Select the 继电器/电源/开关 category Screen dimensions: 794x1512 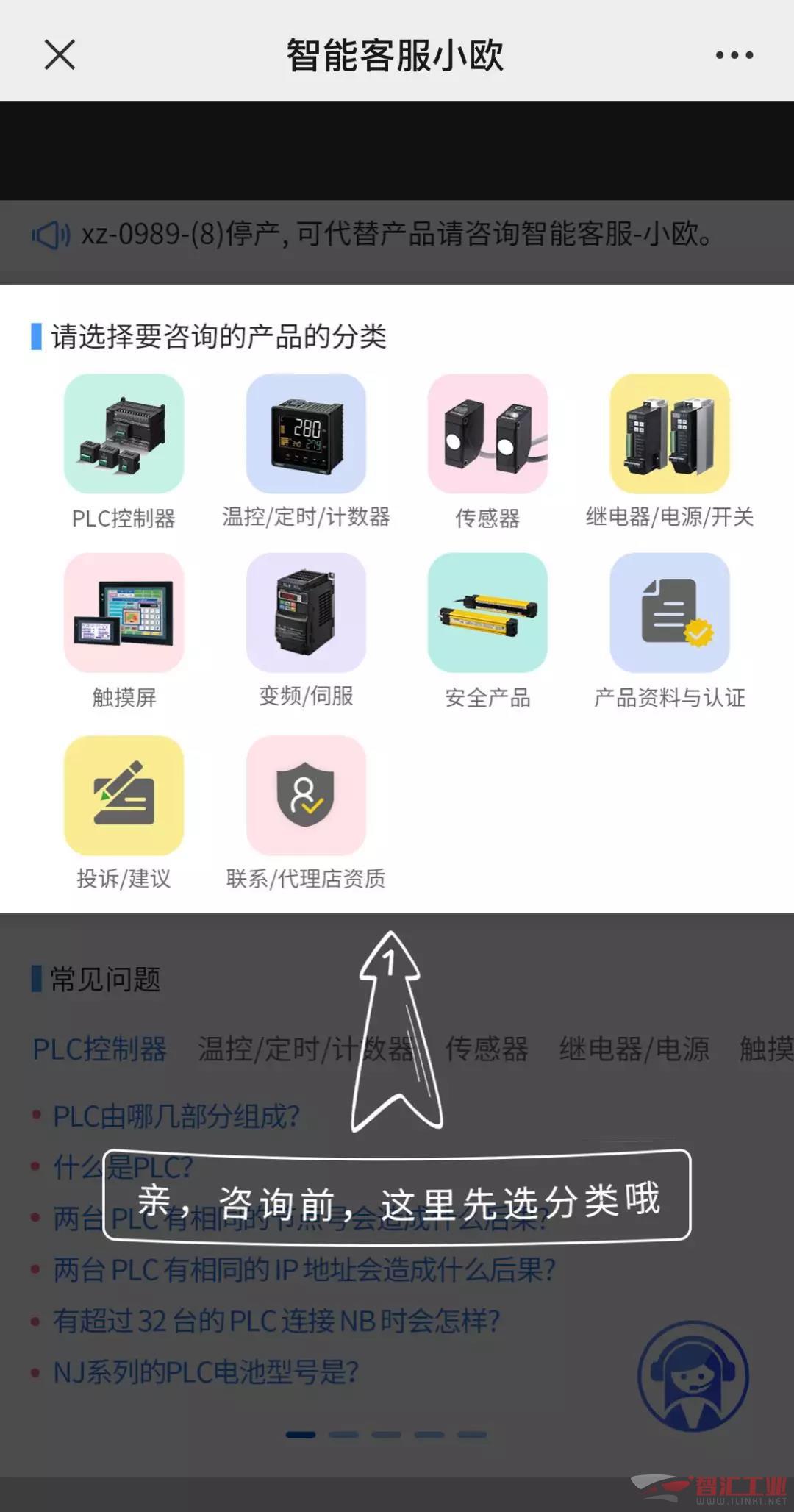[669, 434]
